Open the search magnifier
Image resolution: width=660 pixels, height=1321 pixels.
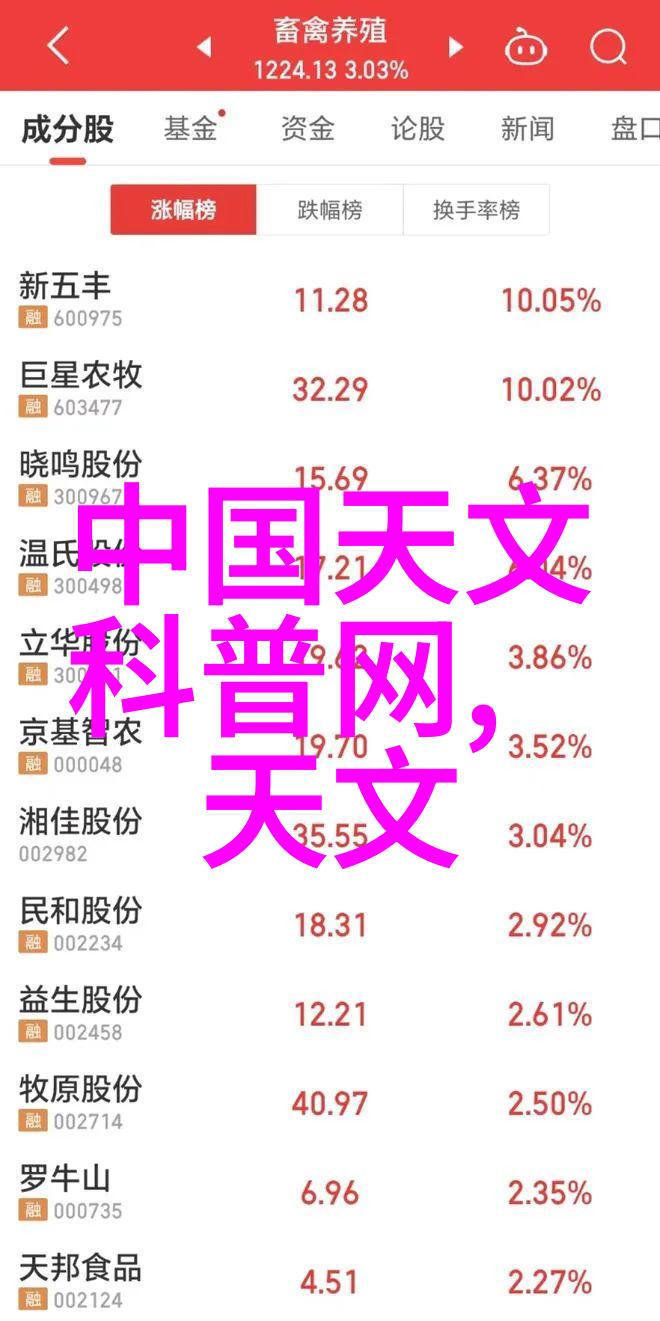(x=607, y=47)
